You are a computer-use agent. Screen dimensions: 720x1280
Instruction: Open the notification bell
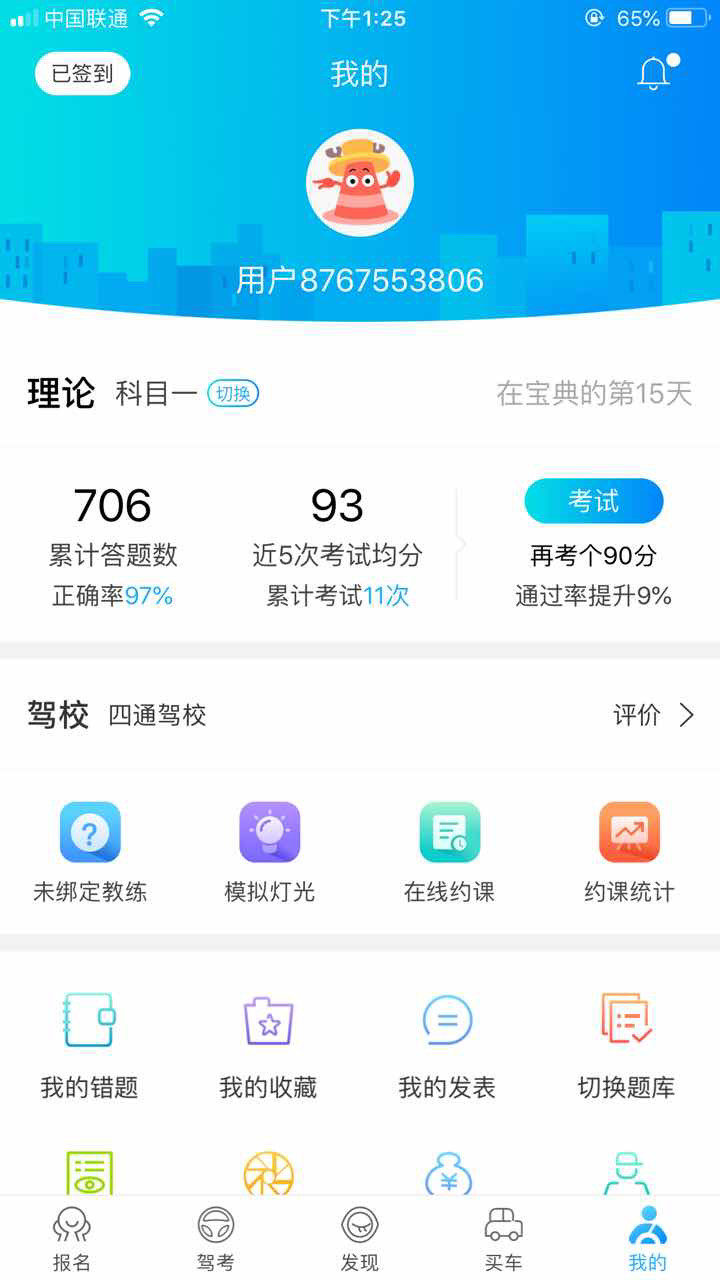pyautogui.click(x=656, y=73)
